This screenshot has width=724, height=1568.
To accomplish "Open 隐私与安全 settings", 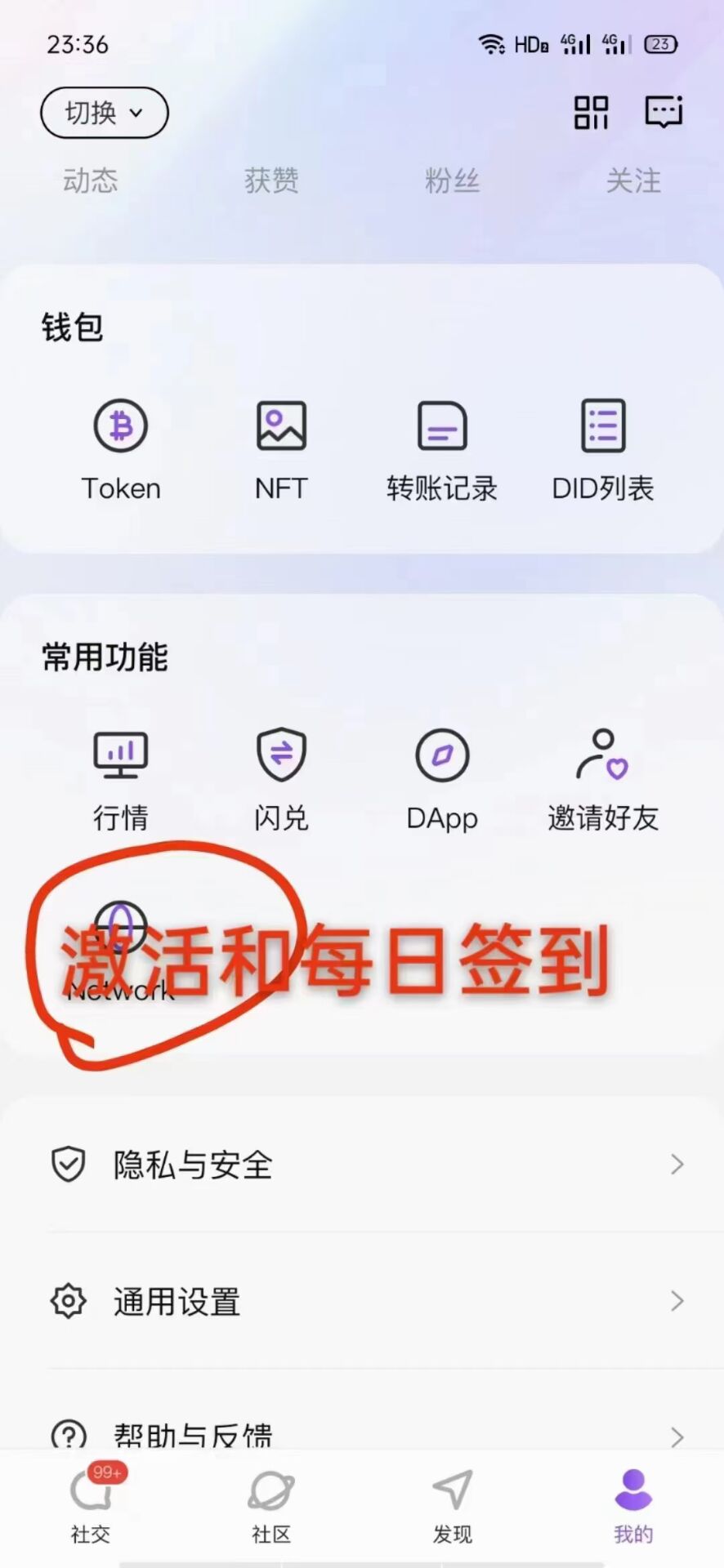I will pos(362,1164).
